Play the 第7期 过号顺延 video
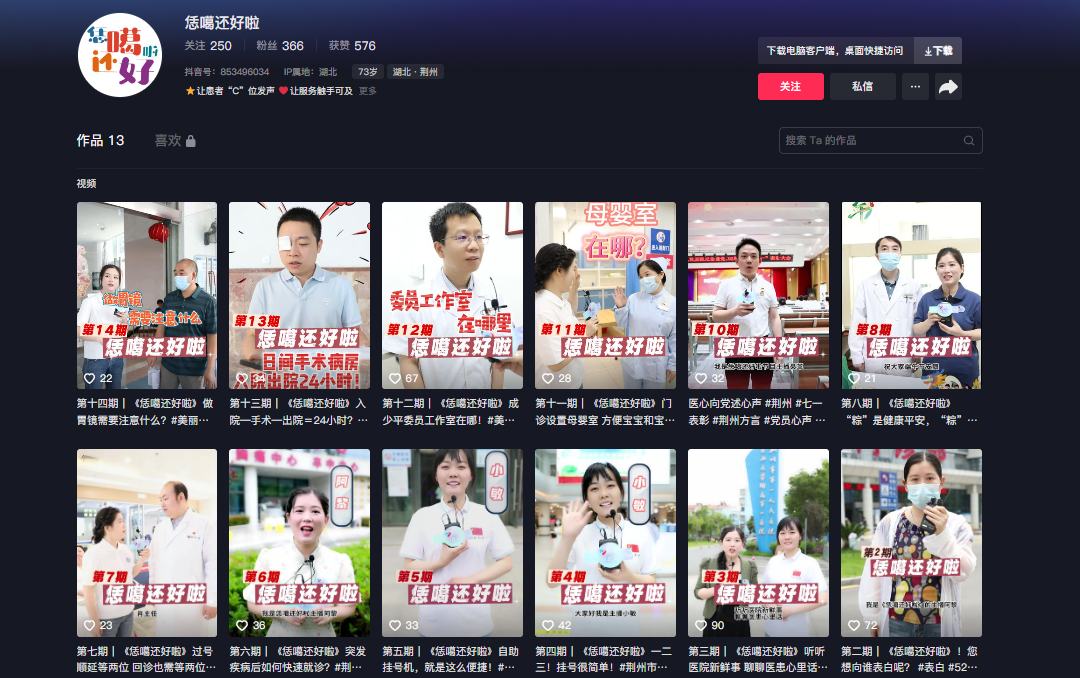 pos(147,542)
